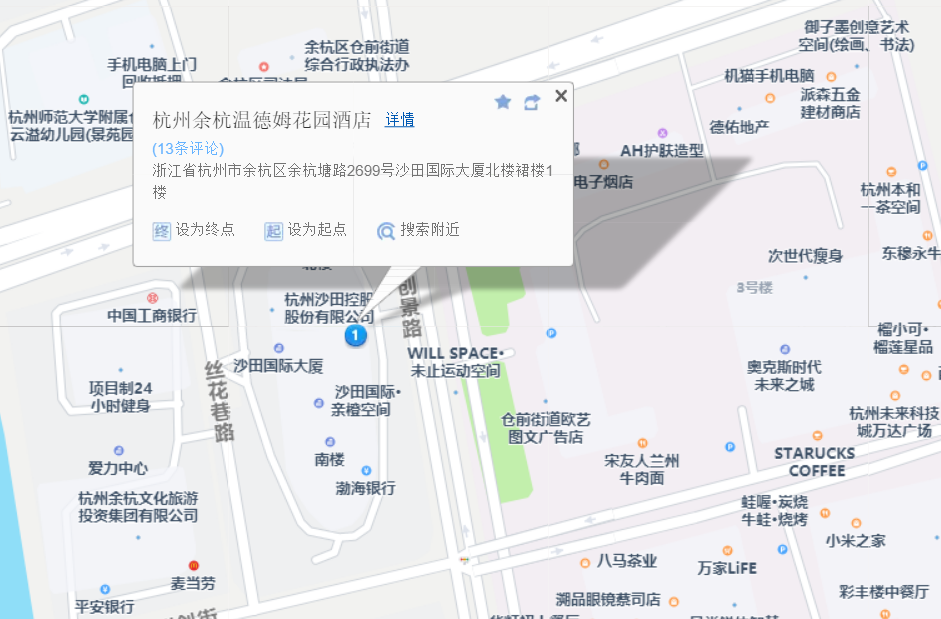Favorite the hotel with the star icon
The height and width of the screenshot is (619, 941).
click(x=503, y=102)
